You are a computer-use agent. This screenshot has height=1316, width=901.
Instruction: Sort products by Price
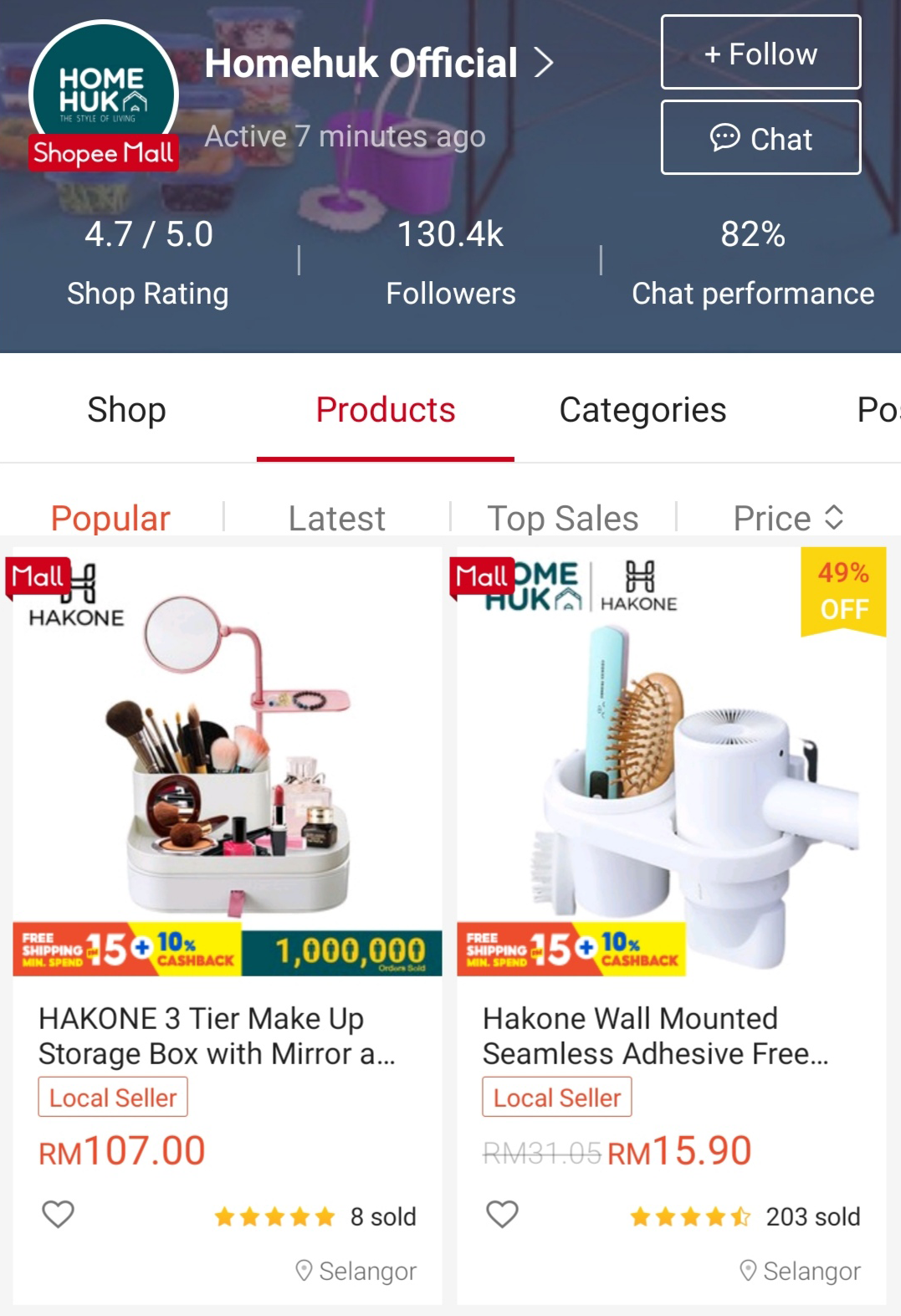(787, 518)
